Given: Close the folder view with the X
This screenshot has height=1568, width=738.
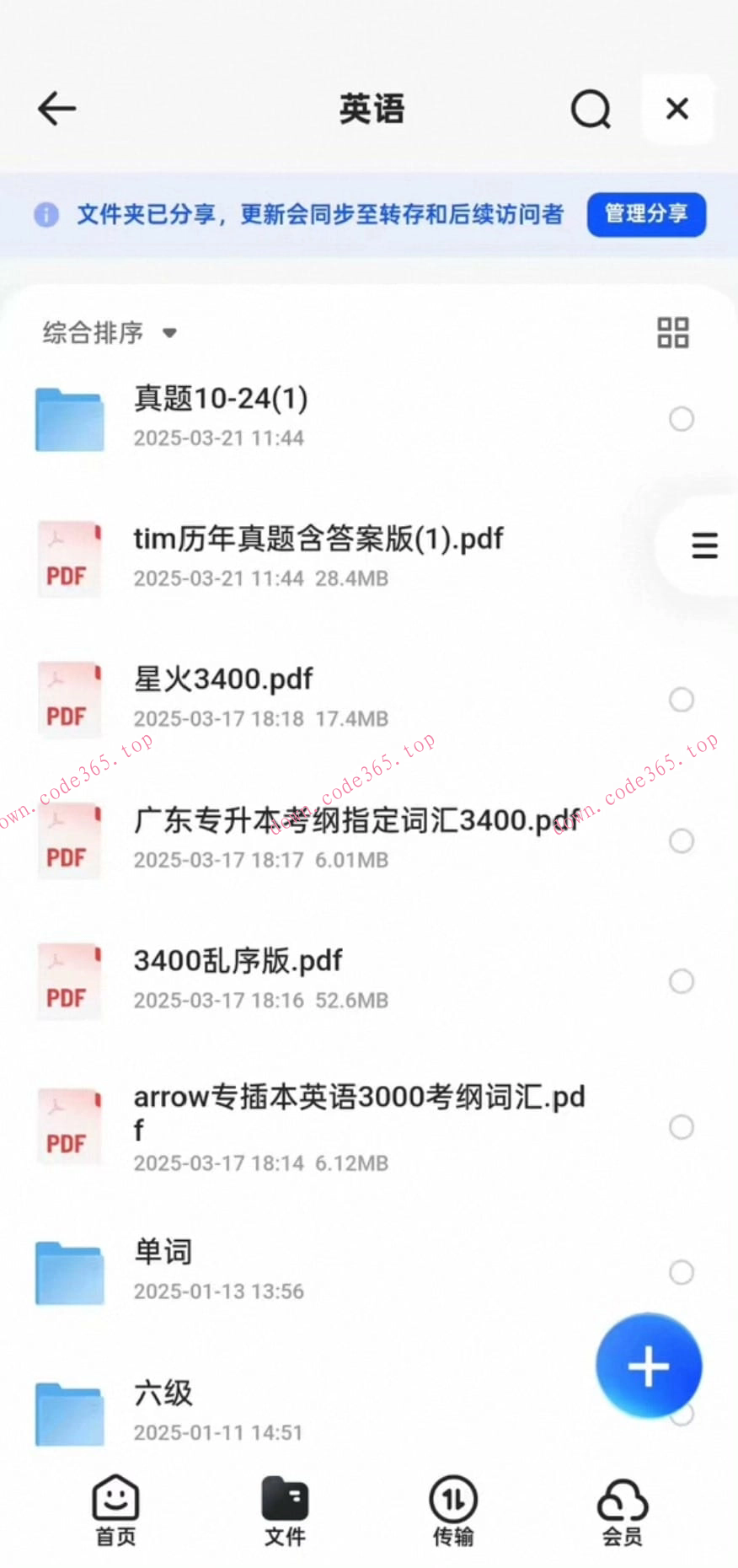Looking at the screenshot, I should point(677,108).
